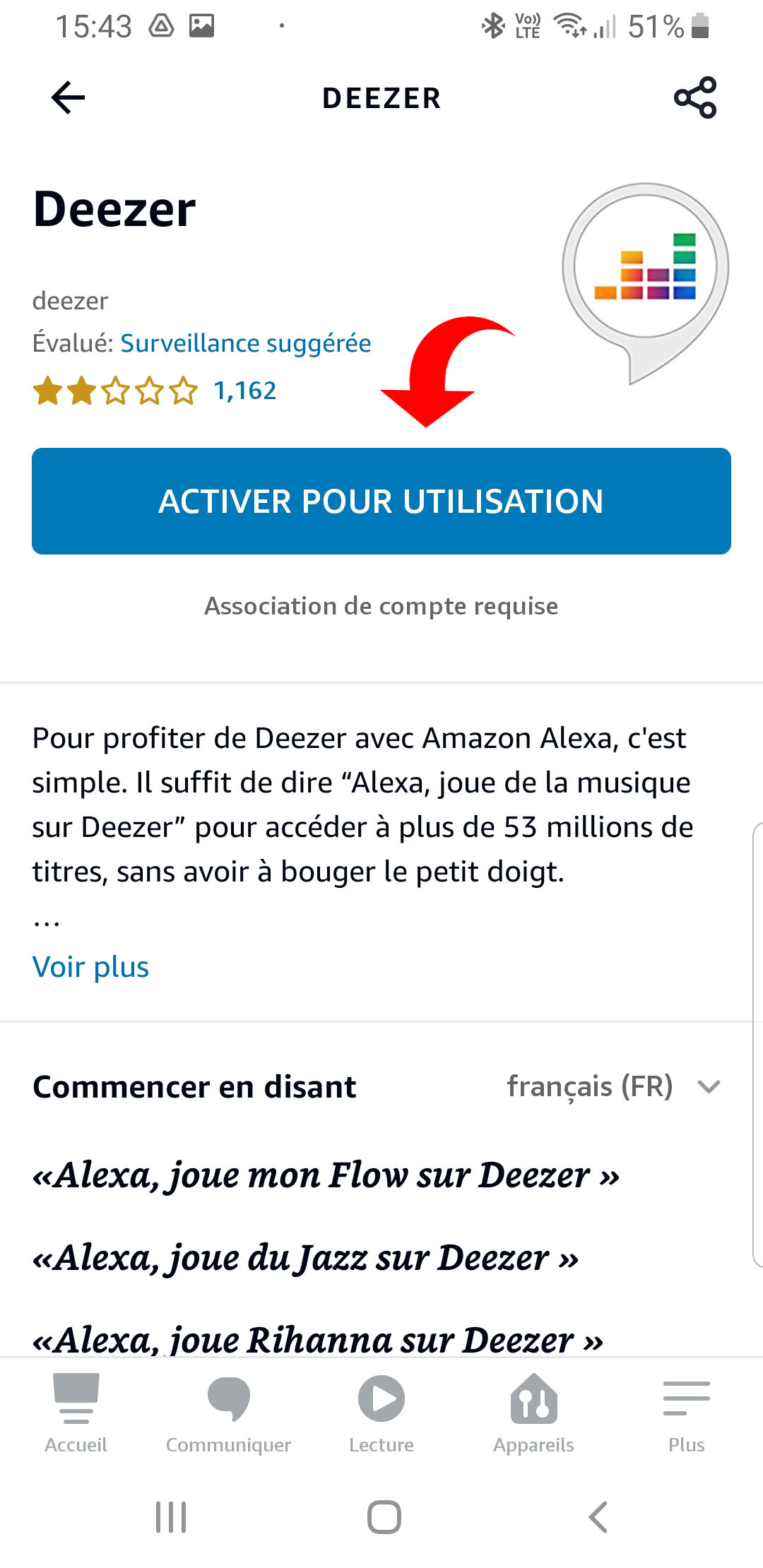The image size is (763, 1568).
Task: Open the share options for this skill
Action: pos(696,97)
